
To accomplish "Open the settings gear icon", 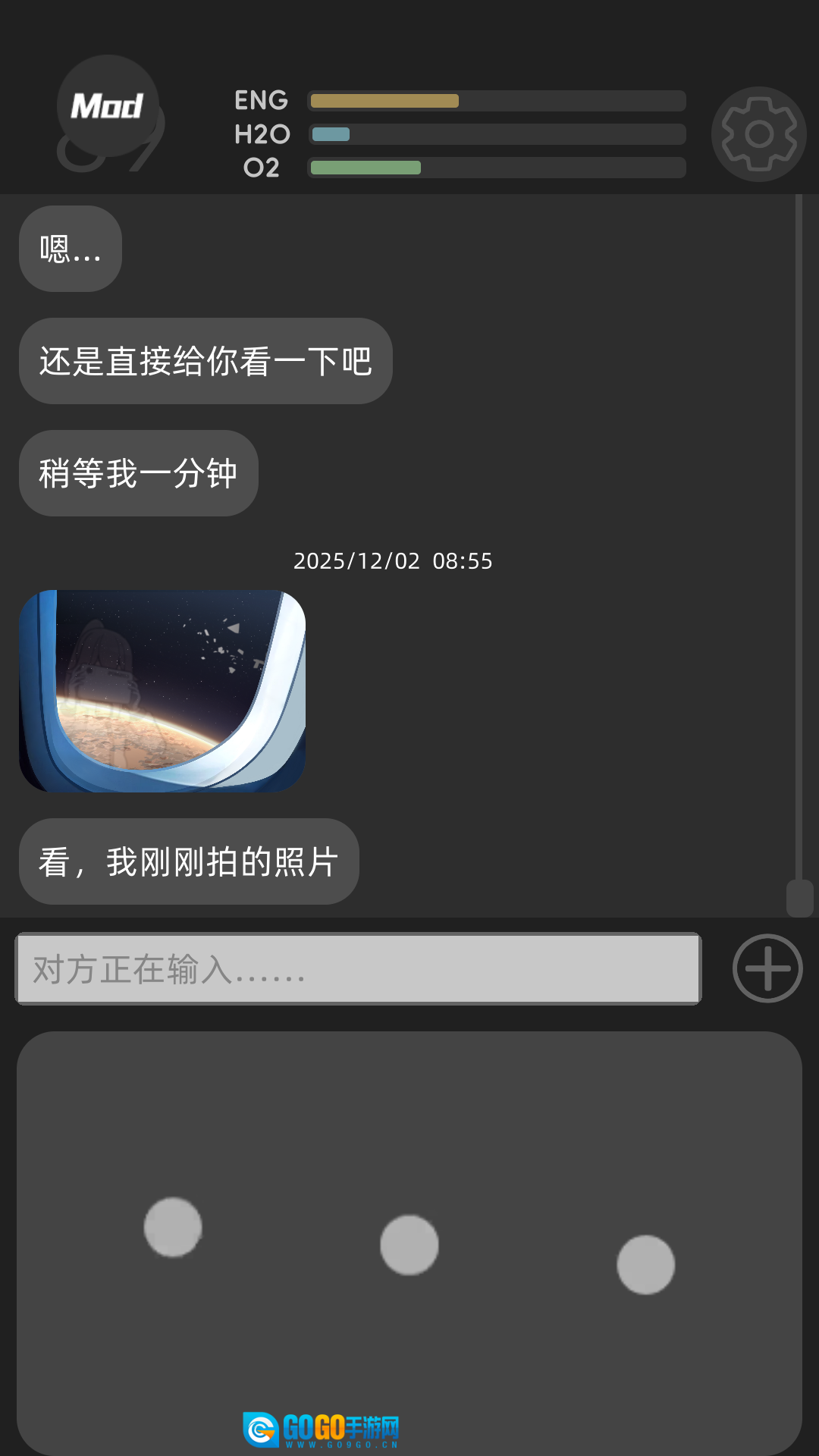I will tap(758, 134).
